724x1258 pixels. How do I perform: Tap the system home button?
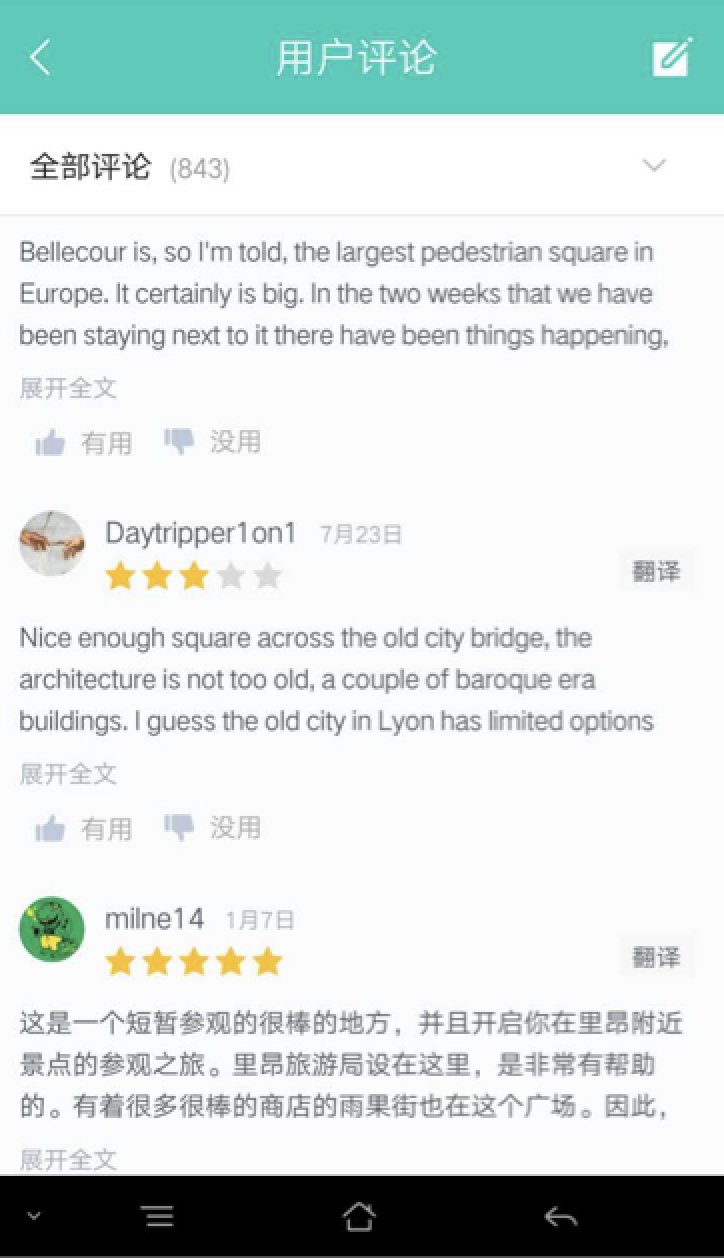359,1217
